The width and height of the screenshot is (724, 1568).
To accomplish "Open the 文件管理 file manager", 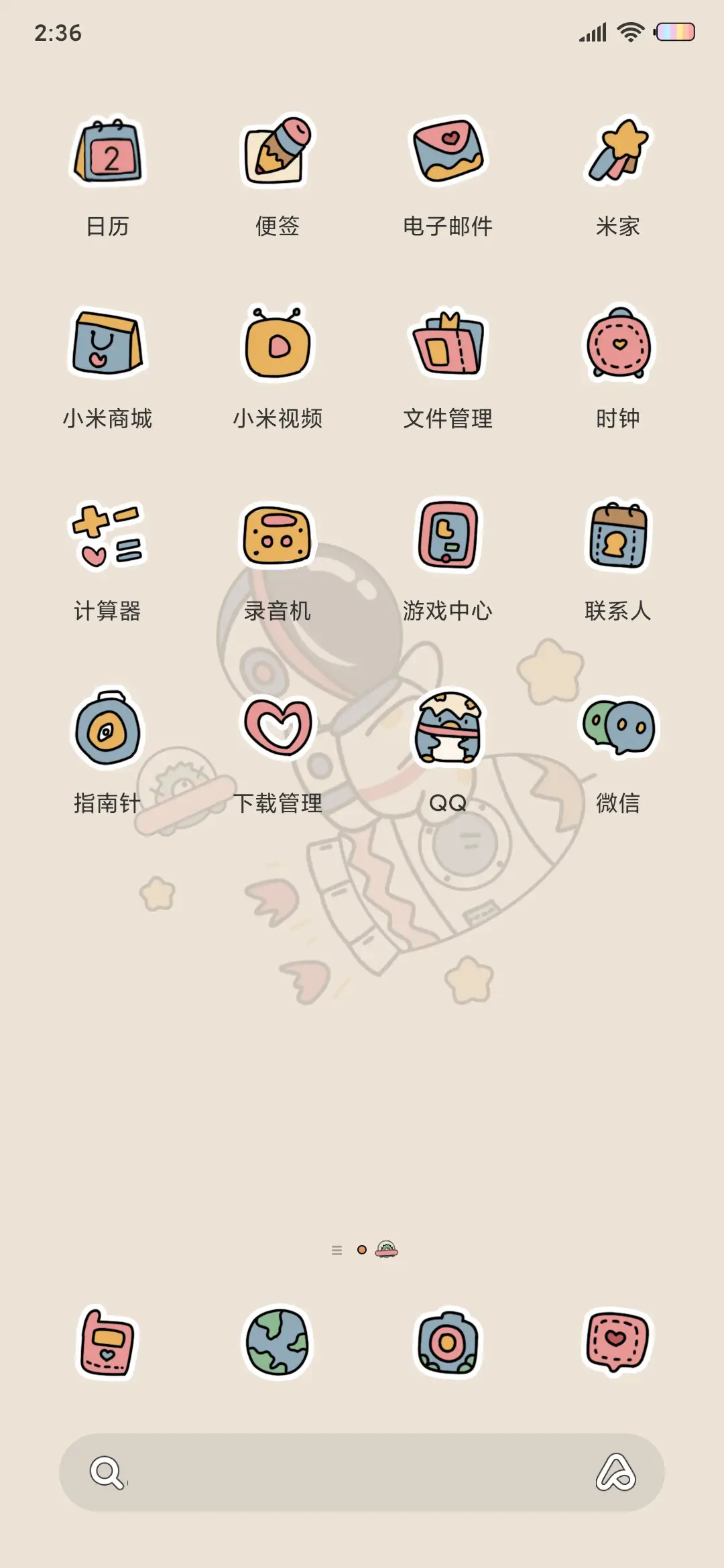I will [x=447, y=345].
